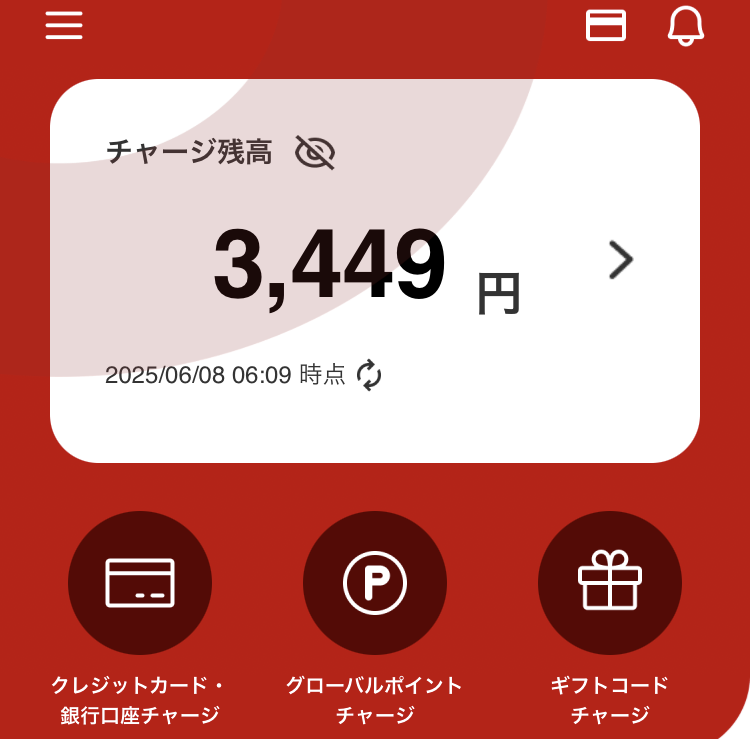
Task: Open the card icon in the top bar
Action: [x=605, y=25]
